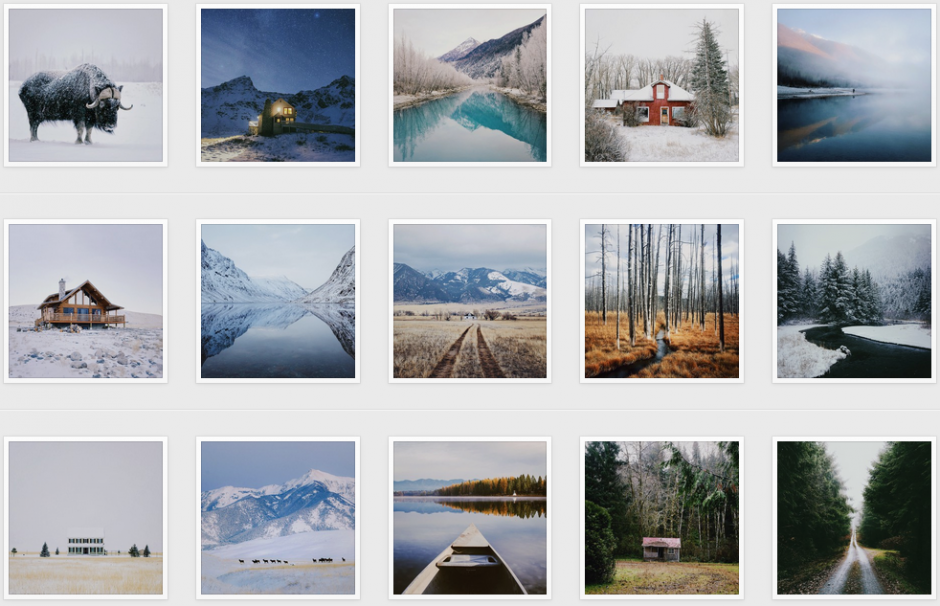Viewport: 940px width, 606px height.
Task: Select the red house in snow photo
Action: [662, 85]
